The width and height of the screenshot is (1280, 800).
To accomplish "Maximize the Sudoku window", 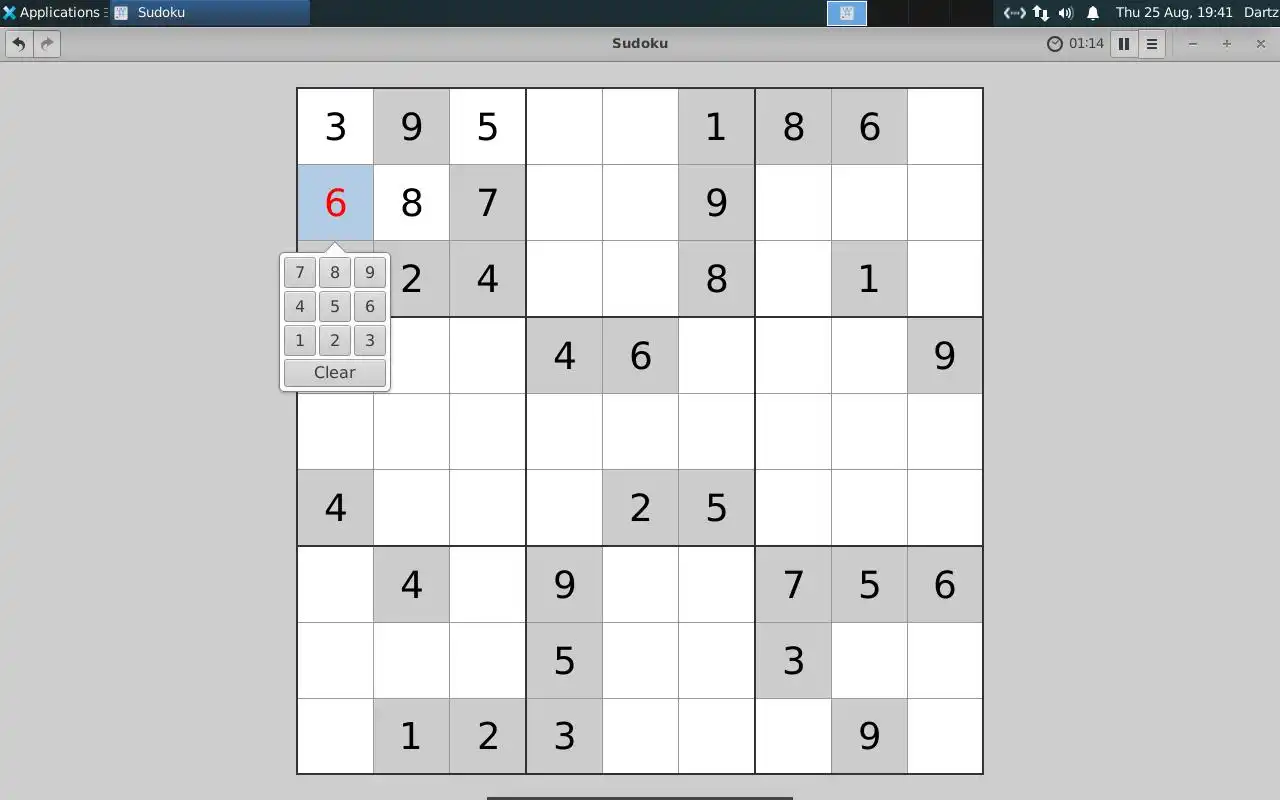I will [x=1226, y=44].
